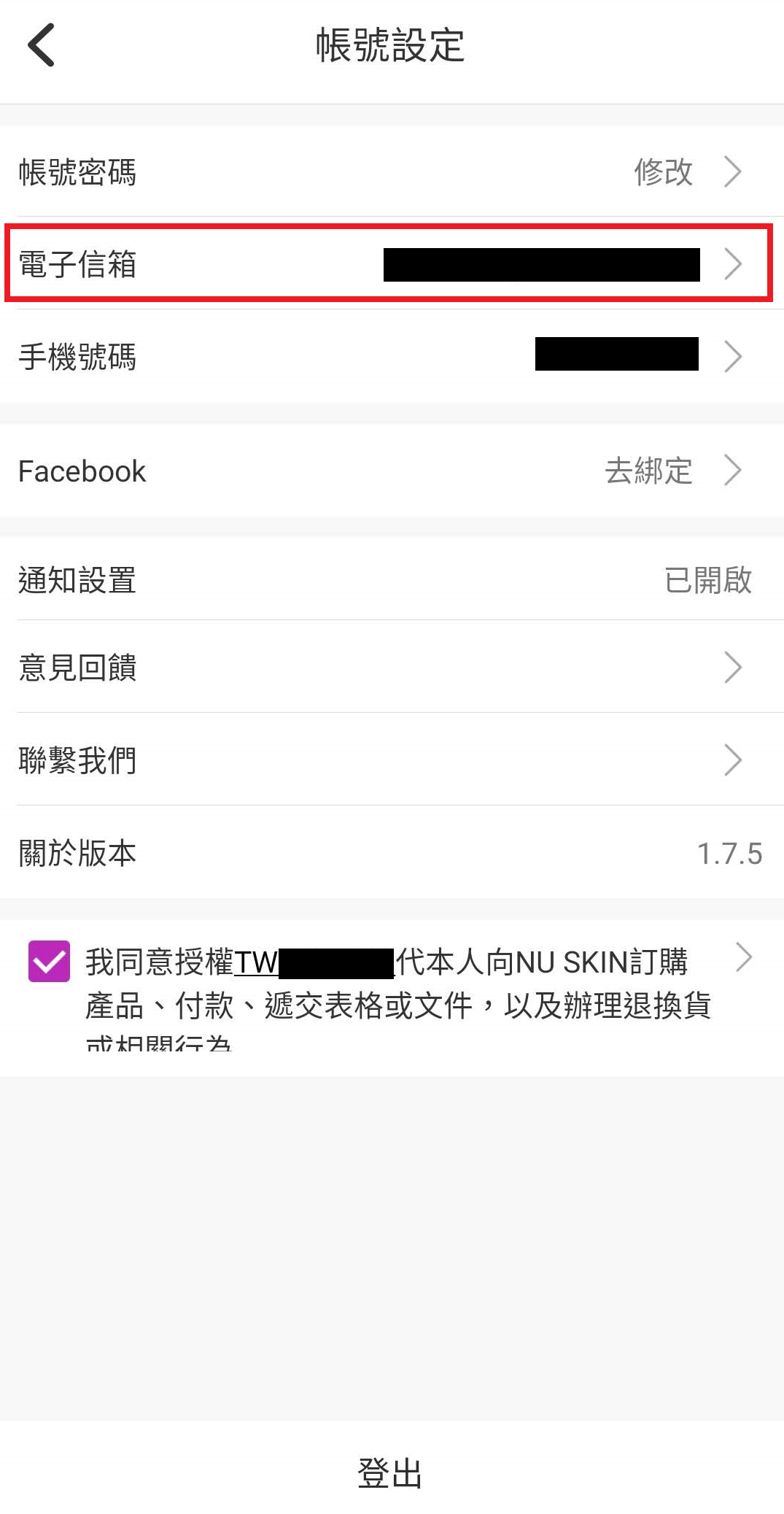Go back from account settings
The width and height of the screenshot is (784, 1514).
42,45
